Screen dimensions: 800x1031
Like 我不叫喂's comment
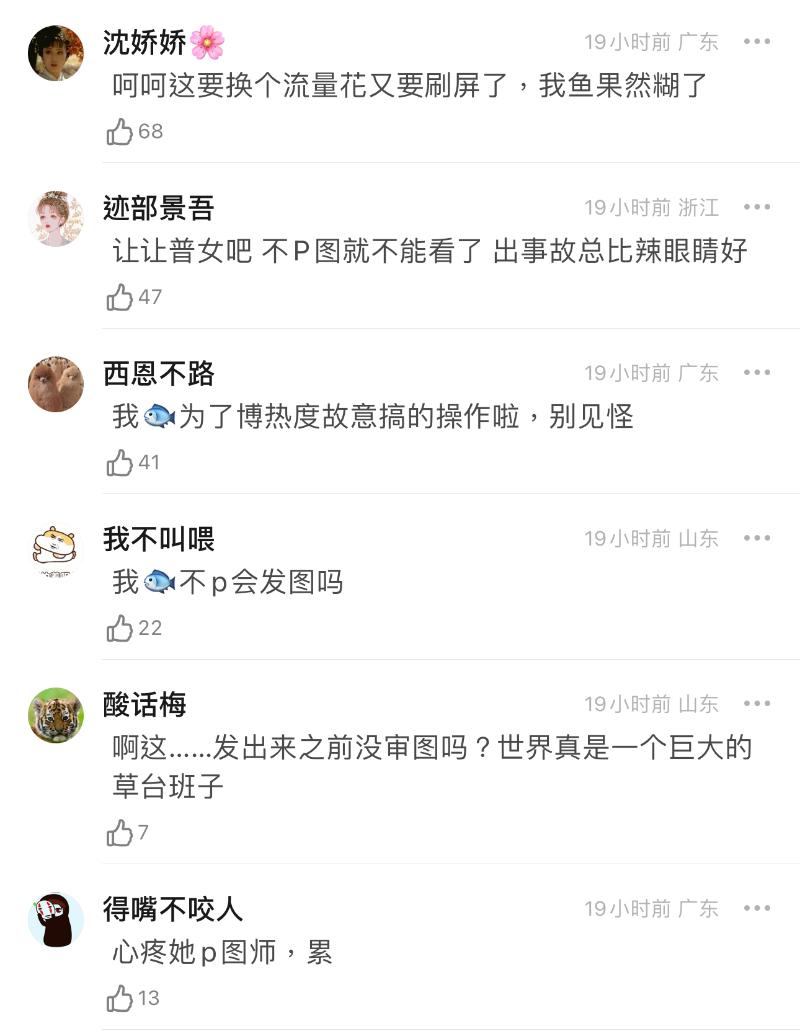pos(121,628)
